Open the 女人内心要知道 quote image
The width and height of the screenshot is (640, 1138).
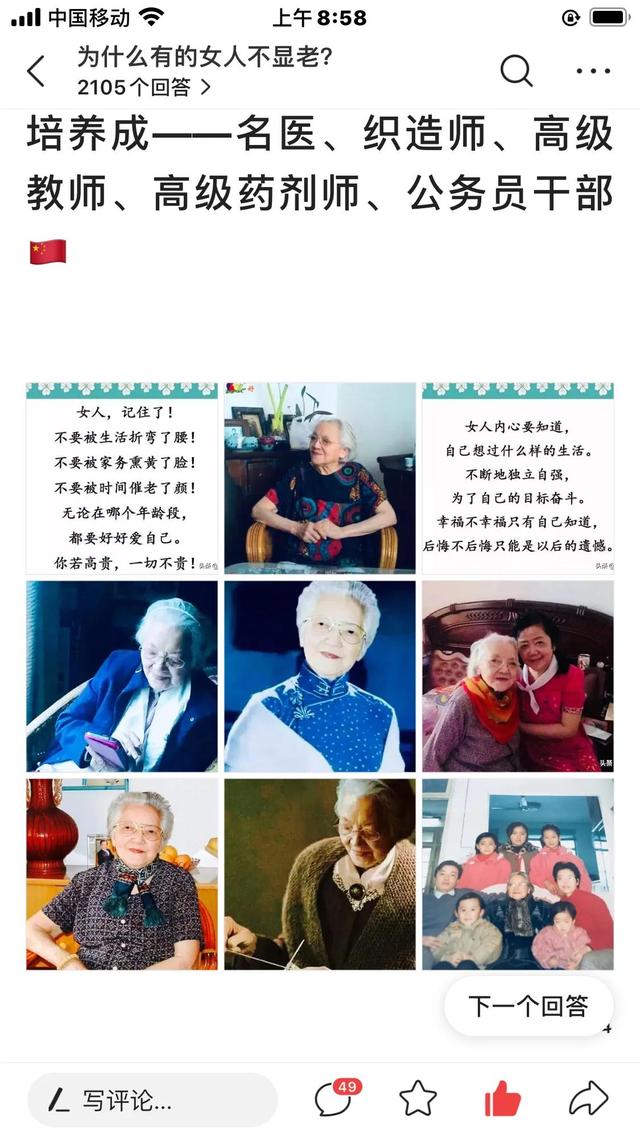click(x=518, y=477)
